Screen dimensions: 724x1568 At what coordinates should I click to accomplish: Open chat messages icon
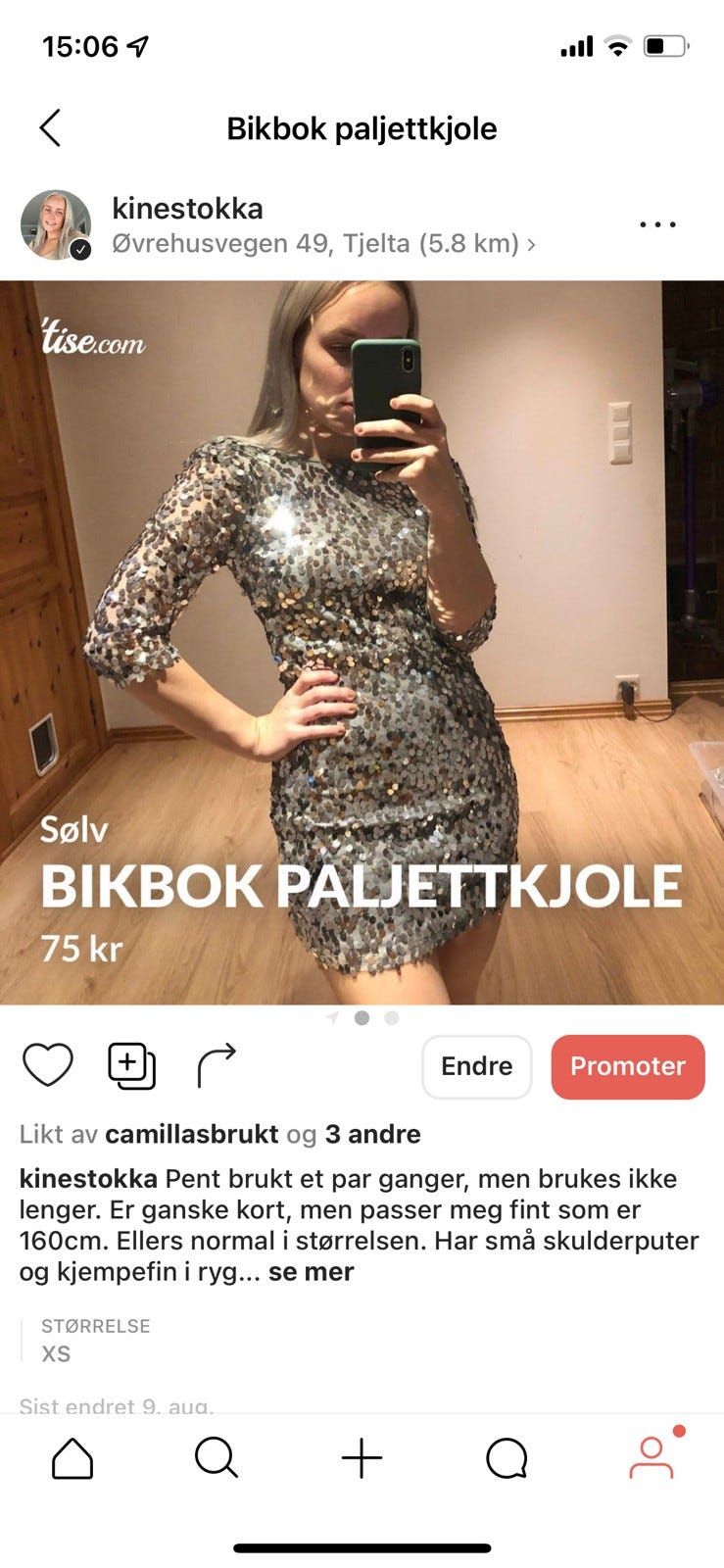click(506, 1457)
